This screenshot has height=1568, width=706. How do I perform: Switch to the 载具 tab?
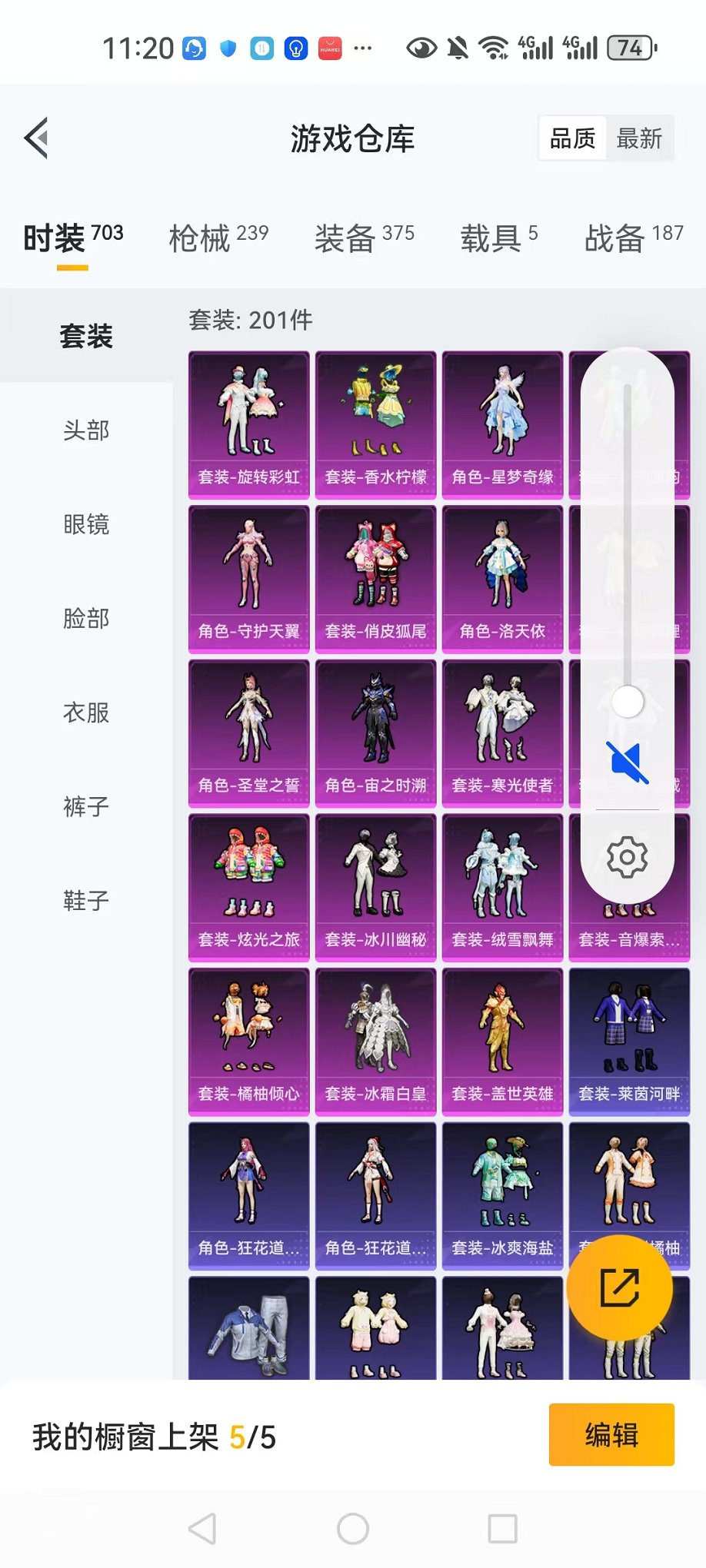click(498, 238)
